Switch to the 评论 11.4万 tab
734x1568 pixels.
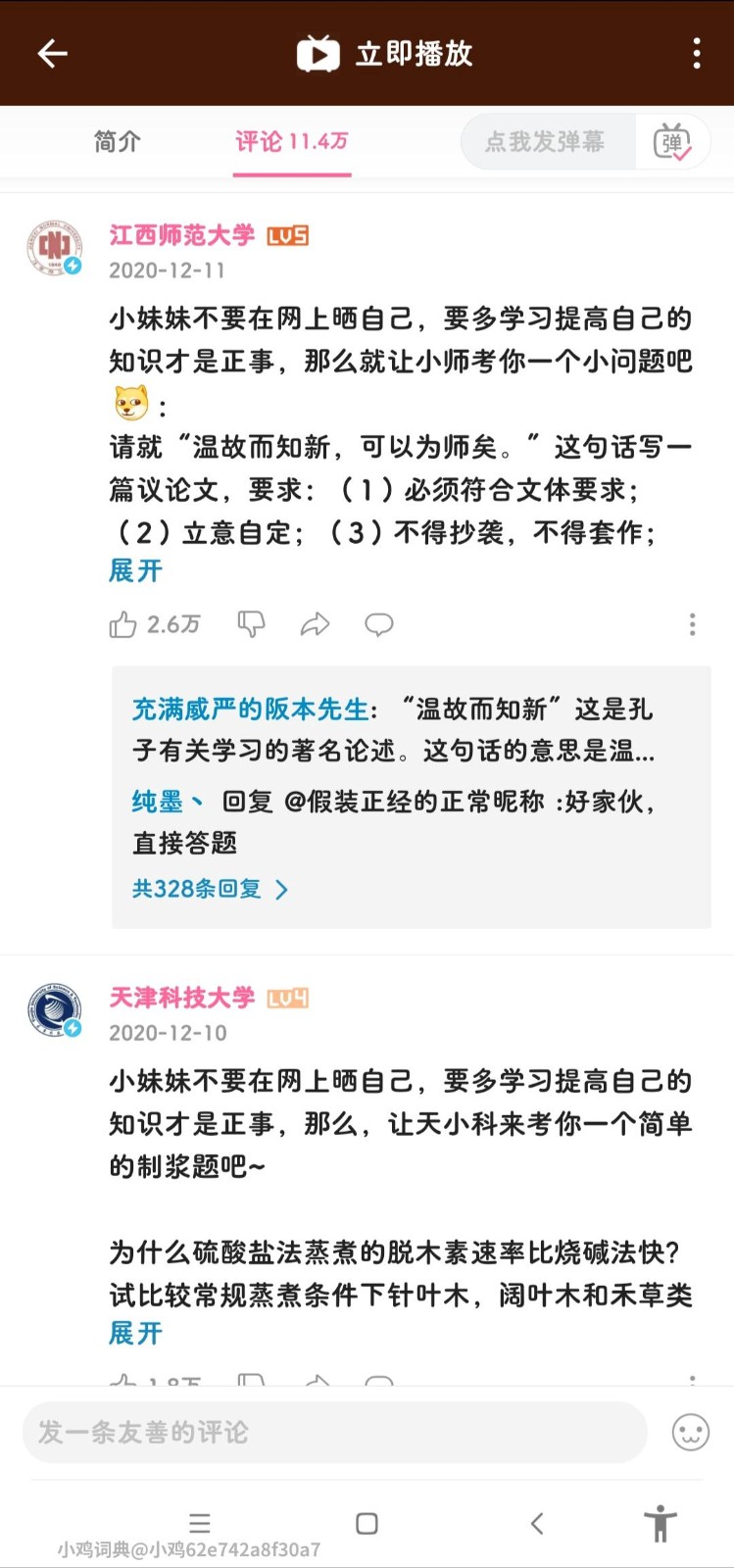(x=291, y=141)
